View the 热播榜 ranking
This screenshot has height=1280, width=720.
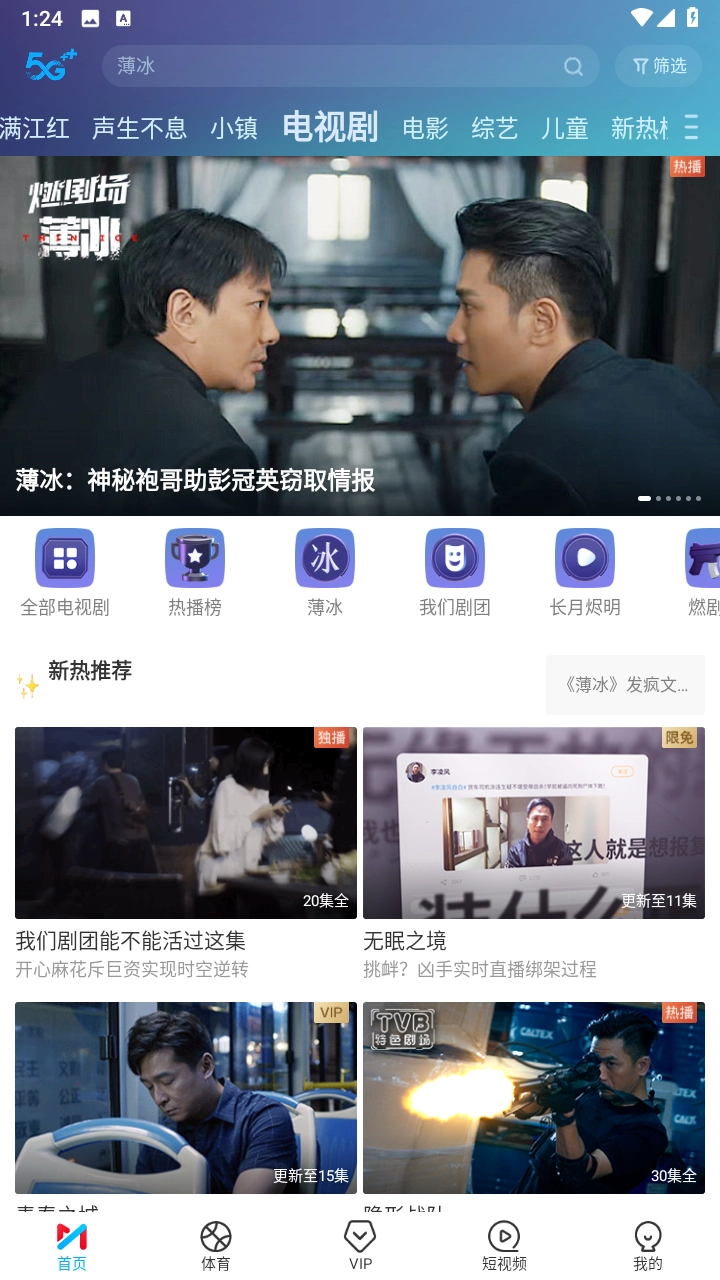195,571
